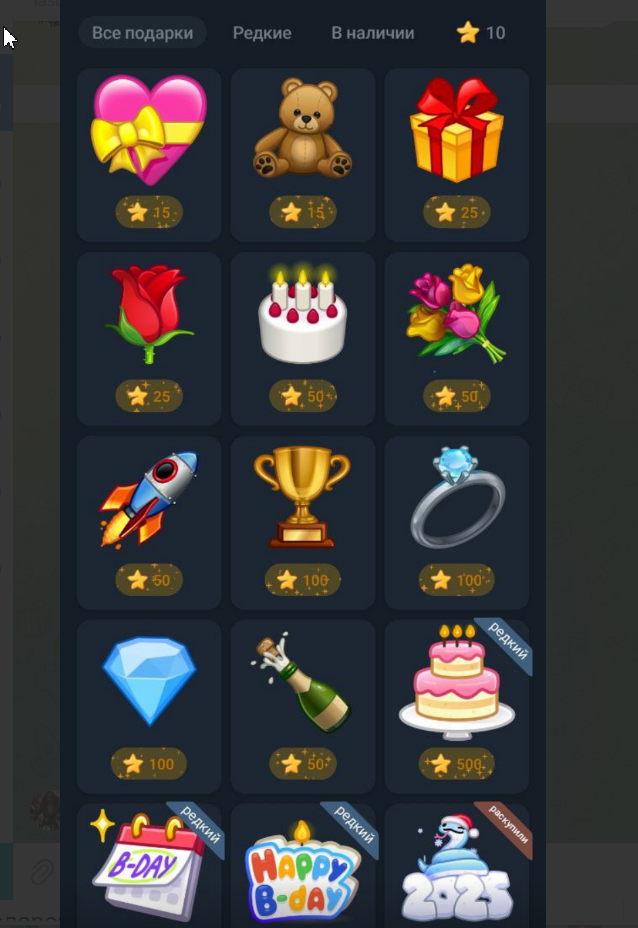The image size is (638, 928).
Task: Pick the golden trophy gift
Action: click(x=303, y=523)
